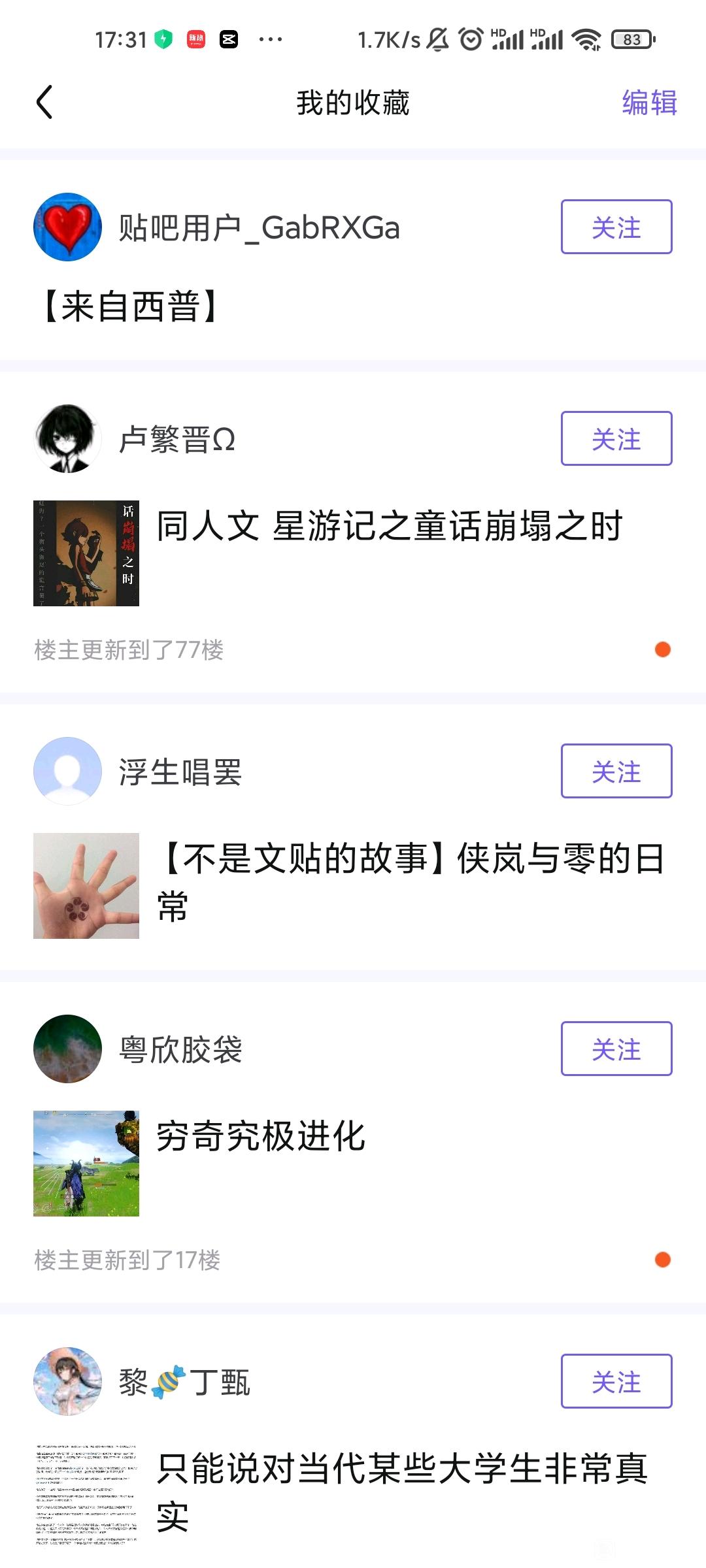Viewport: 706px width, 1568px height.
Task: View 卢繁晋Ω's profile via their avatar
Action: 67,438
